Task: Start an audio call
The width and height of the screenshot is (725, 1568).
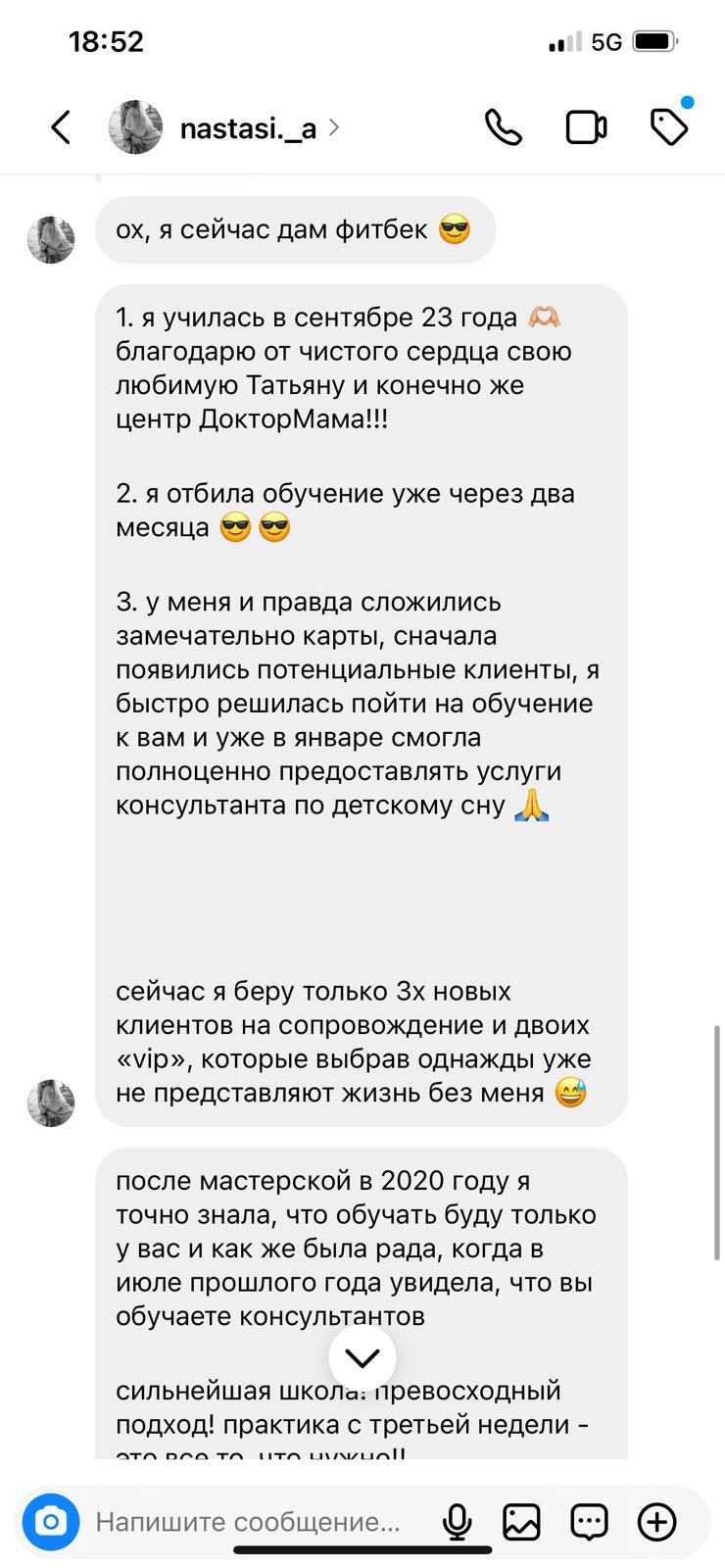Action: tap(504, 127)
